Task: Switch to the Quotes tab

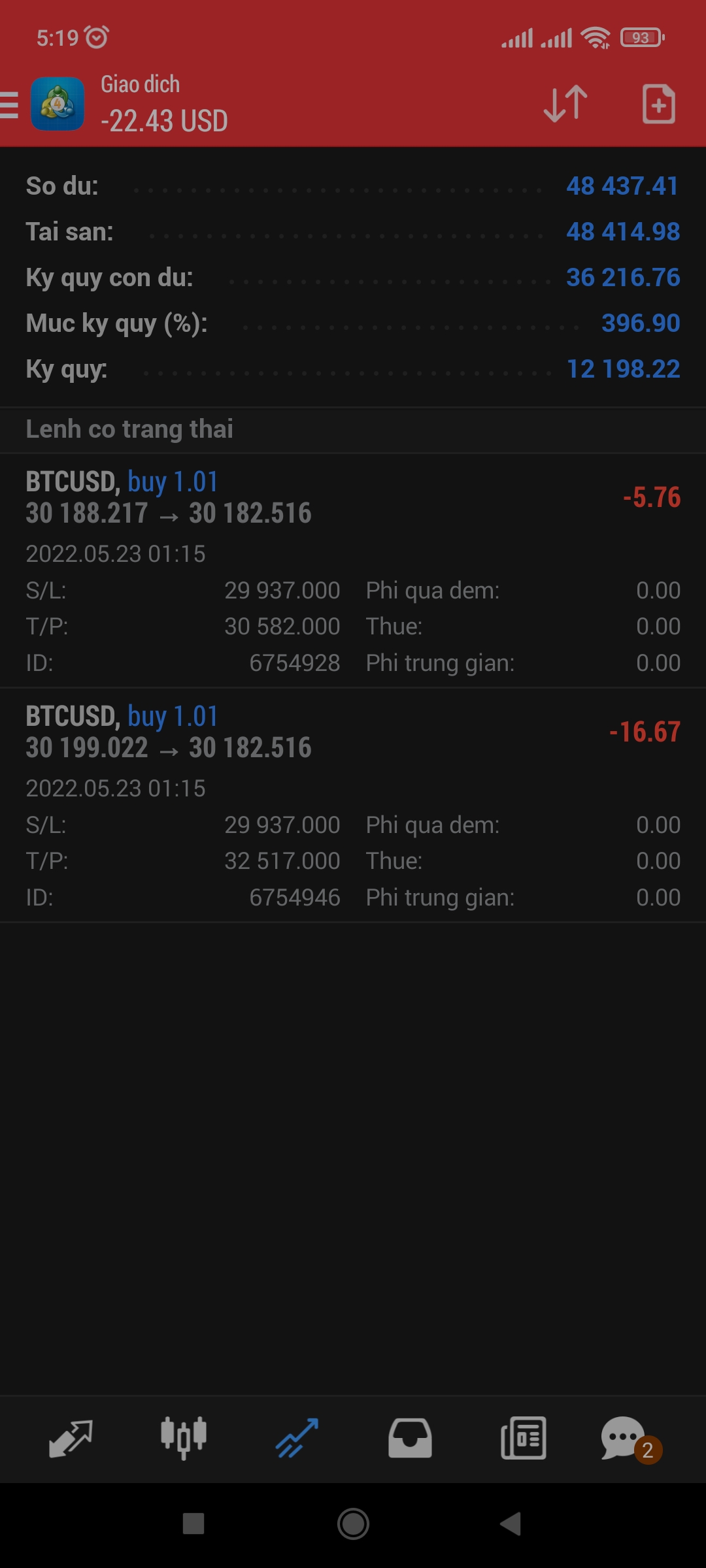Action: pos(71,1438)
